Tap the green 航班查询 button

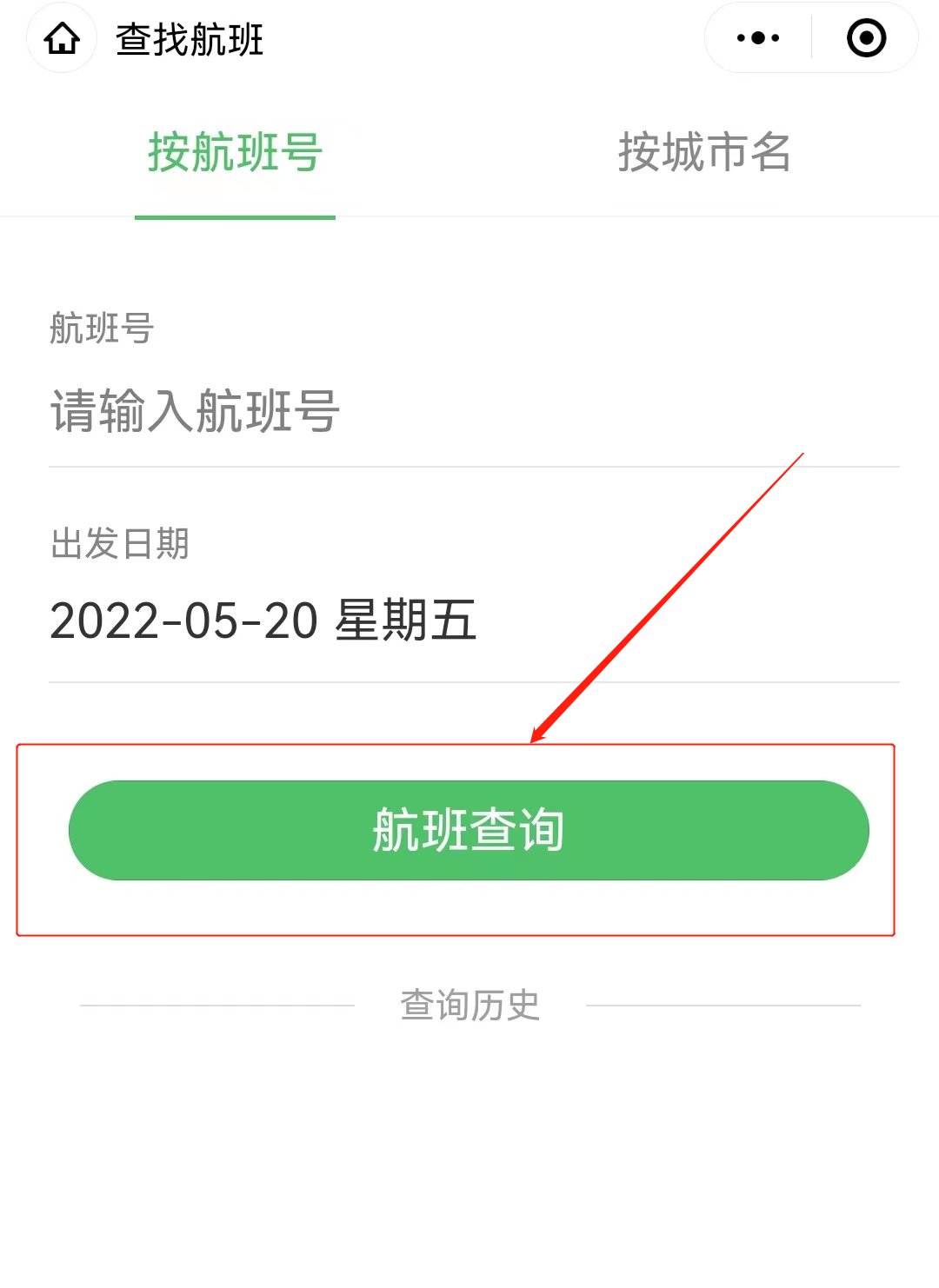click(x=469, y=830)
